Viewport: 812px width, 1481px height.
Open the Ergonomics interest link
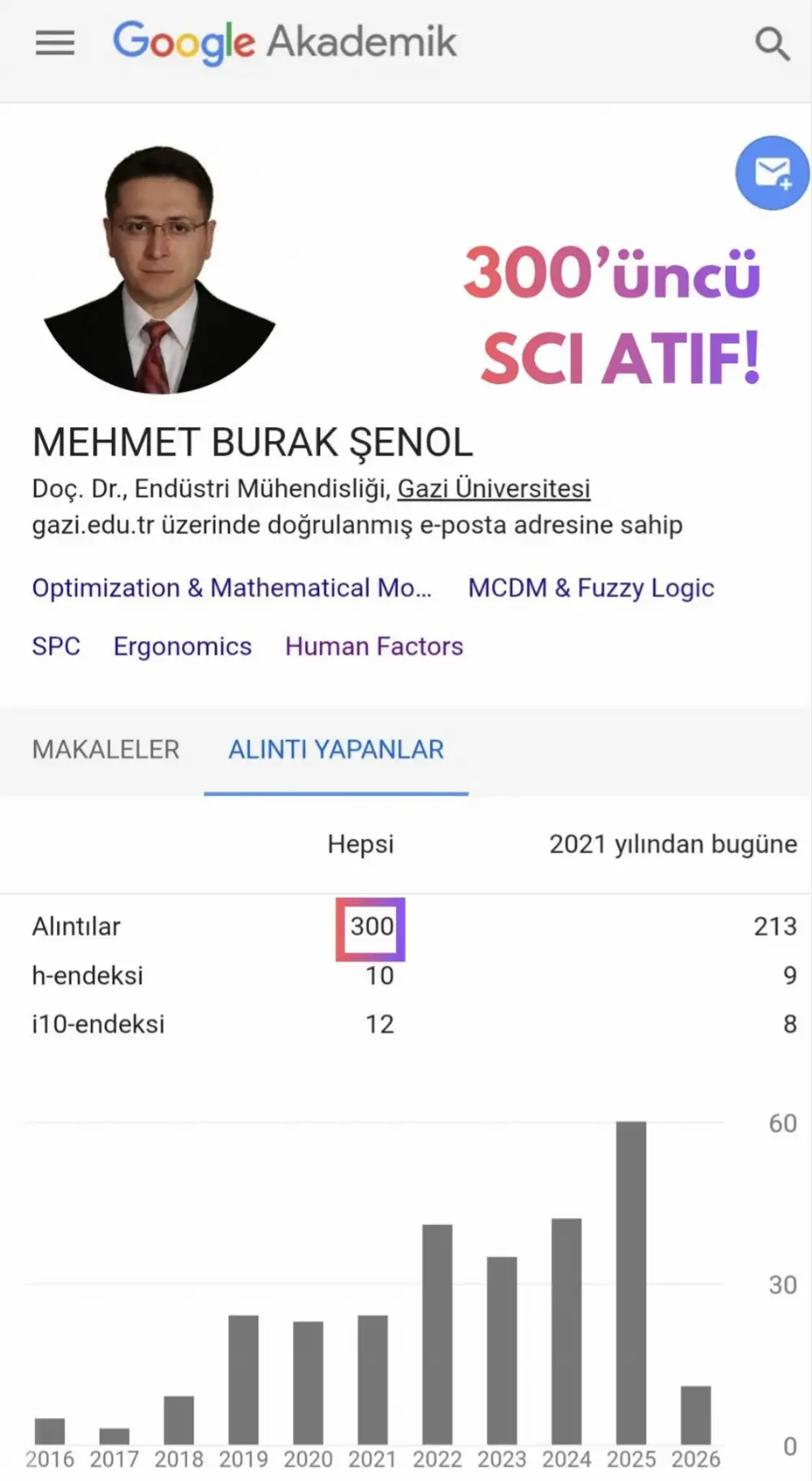pos(183,646)
